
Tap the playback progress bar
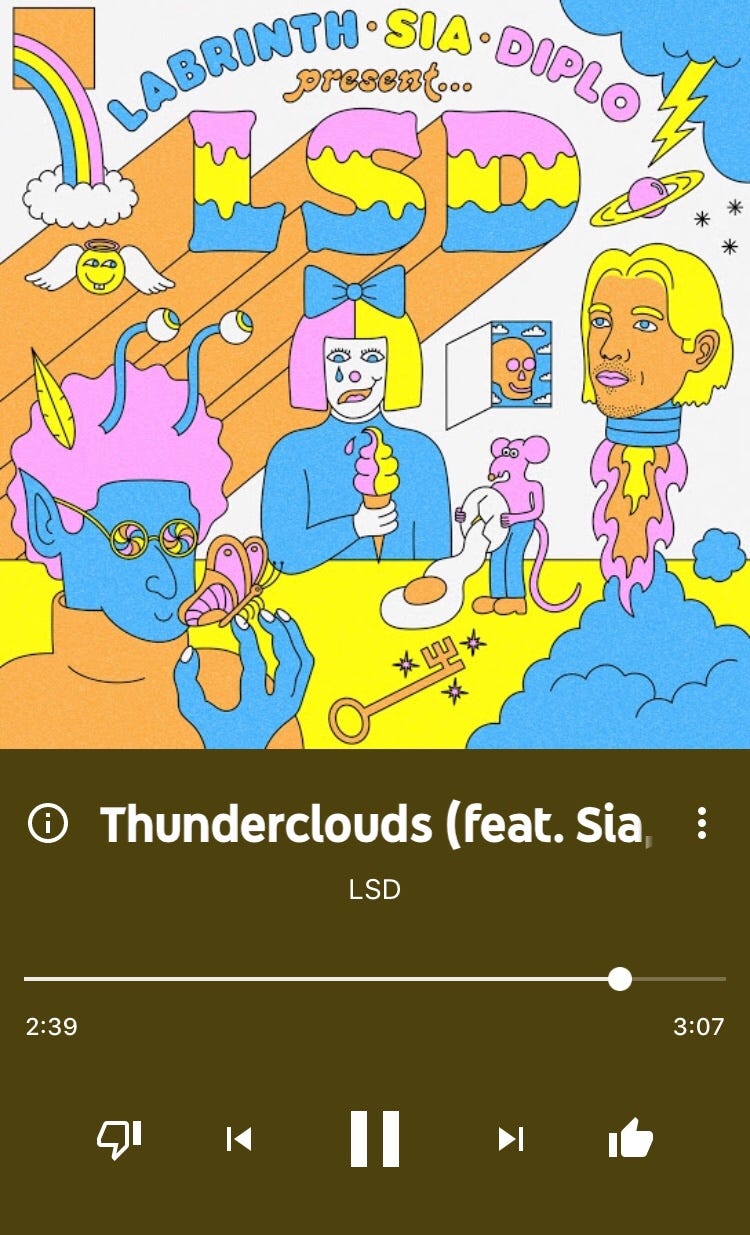pos(374,979)
